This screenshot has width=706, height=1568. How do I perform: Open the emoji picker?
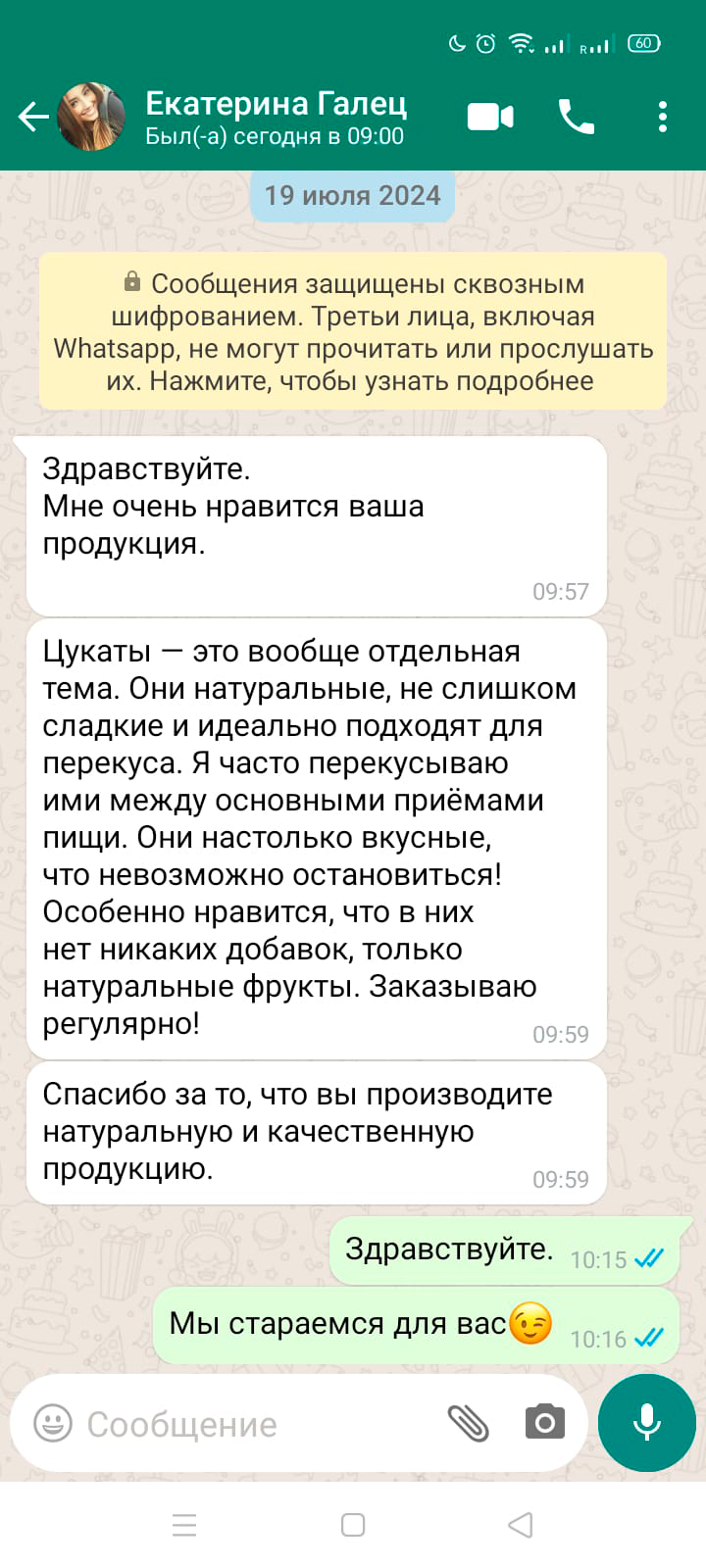[x=53, y=1423]
